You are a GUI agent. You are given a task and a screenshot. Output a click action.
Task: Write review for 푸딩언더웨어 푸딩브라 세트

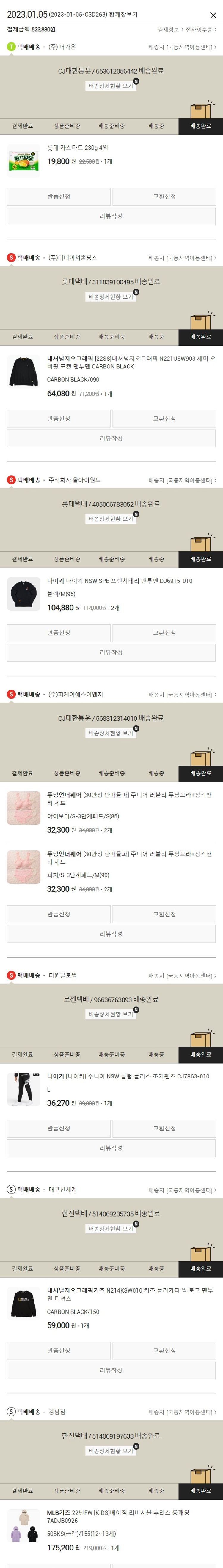coord(111,934)
